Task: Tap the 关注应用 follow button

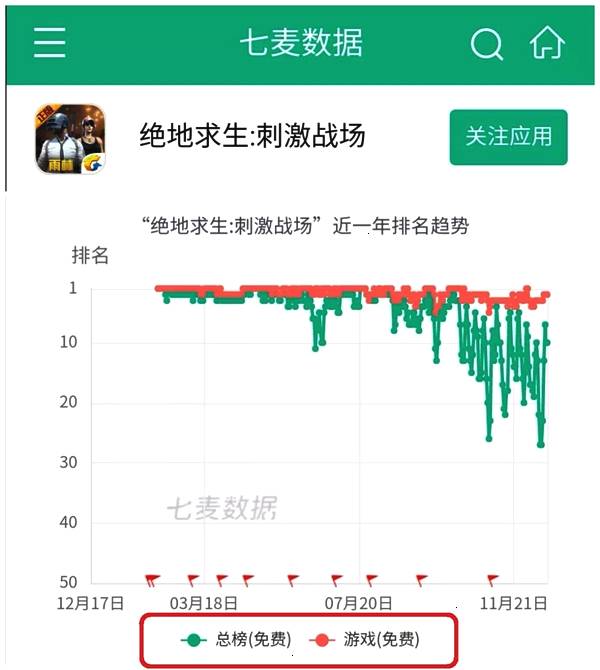Action: coord(508,137)
